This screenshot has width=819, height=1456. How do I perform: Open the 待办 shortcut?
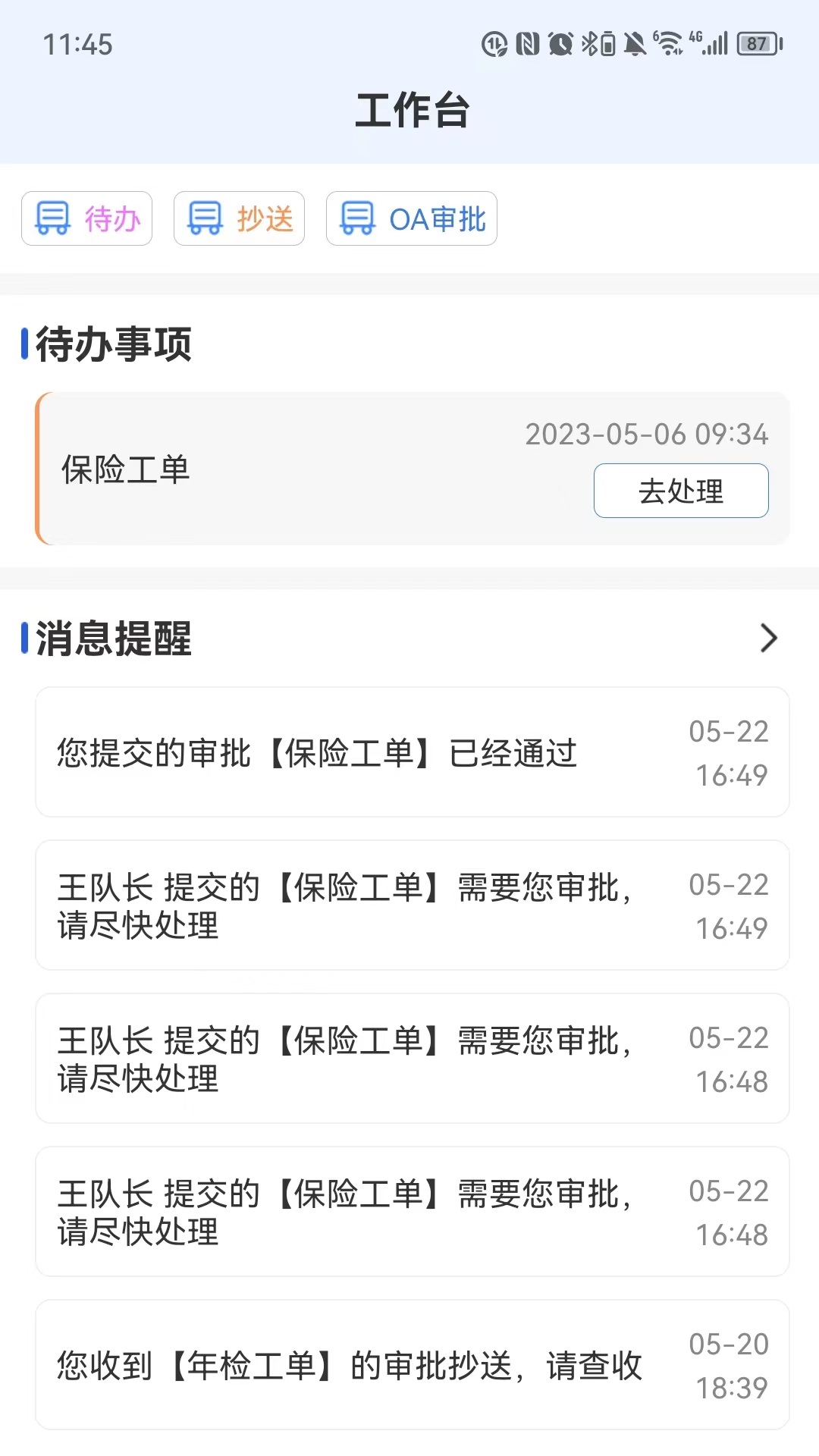[87, 218]
